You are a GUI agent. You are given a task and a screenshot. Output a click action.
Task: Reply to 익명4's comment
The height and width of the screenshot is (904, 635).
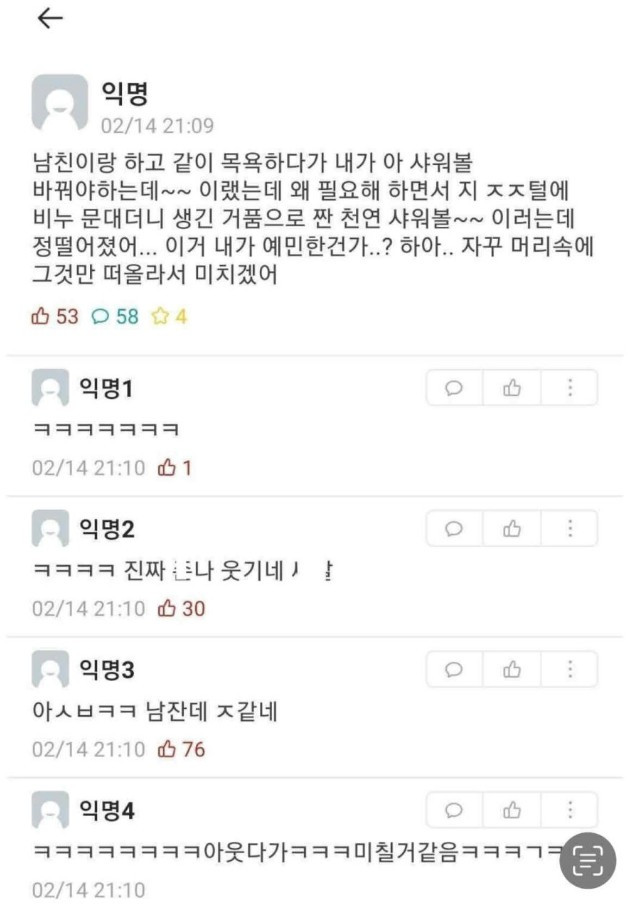click(x=454, y=810)
